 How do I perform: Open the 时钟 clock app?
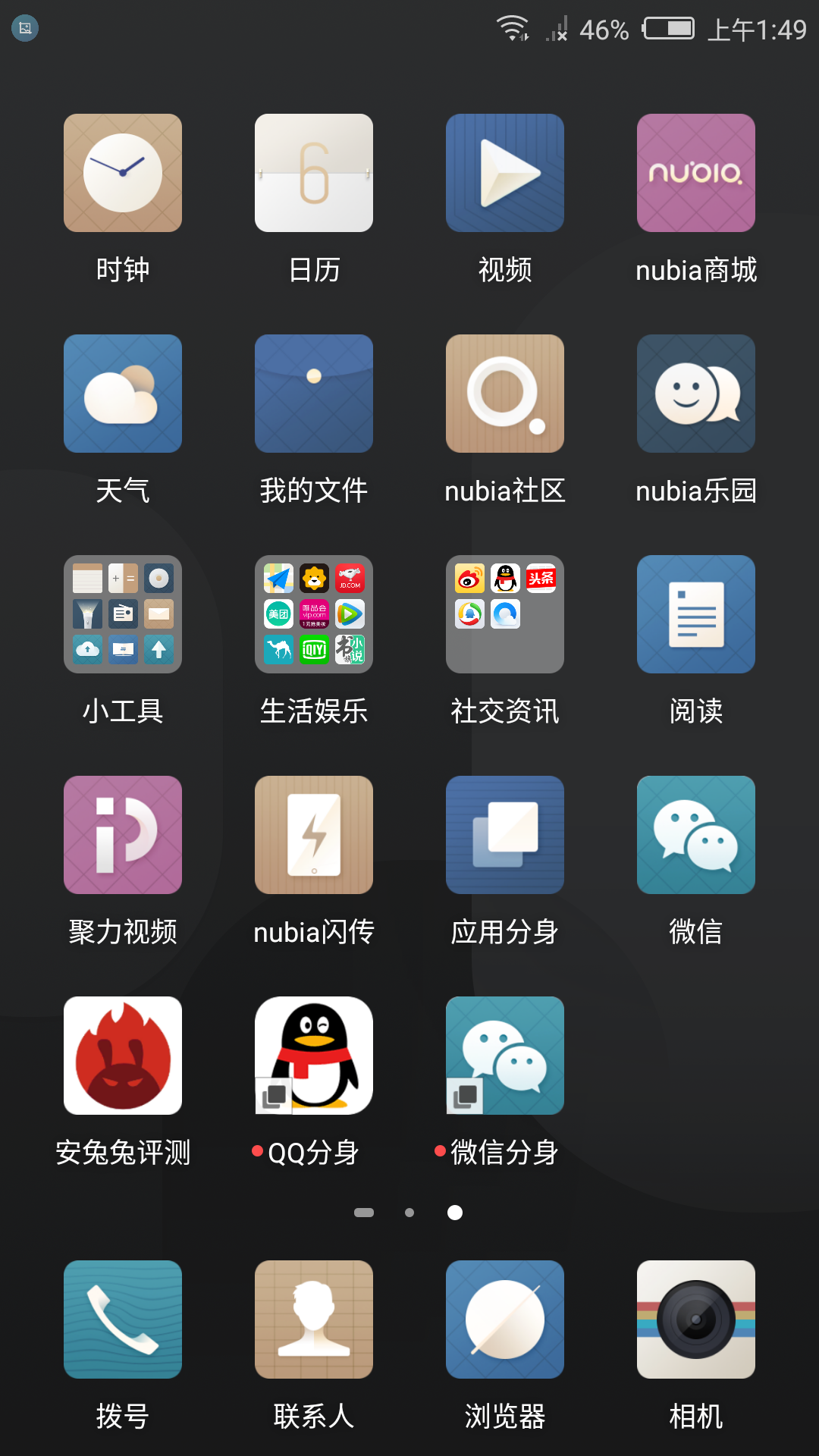[x=123, y=173]
